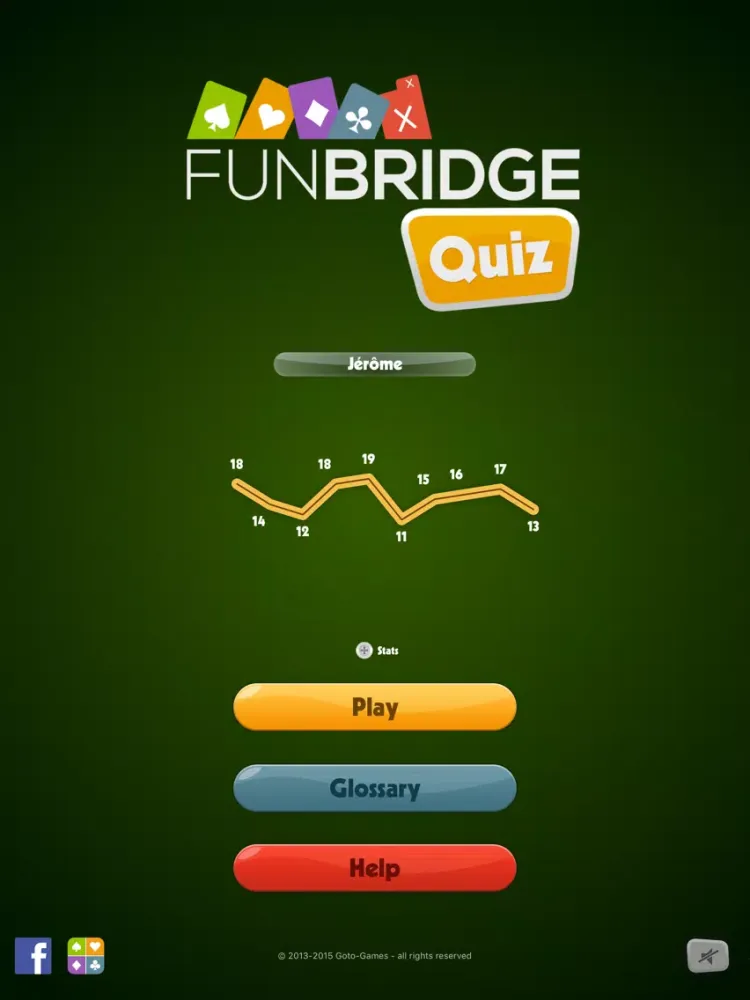Open the Facebook page
Screen dimensions: 750x1000
click(33, 956)
